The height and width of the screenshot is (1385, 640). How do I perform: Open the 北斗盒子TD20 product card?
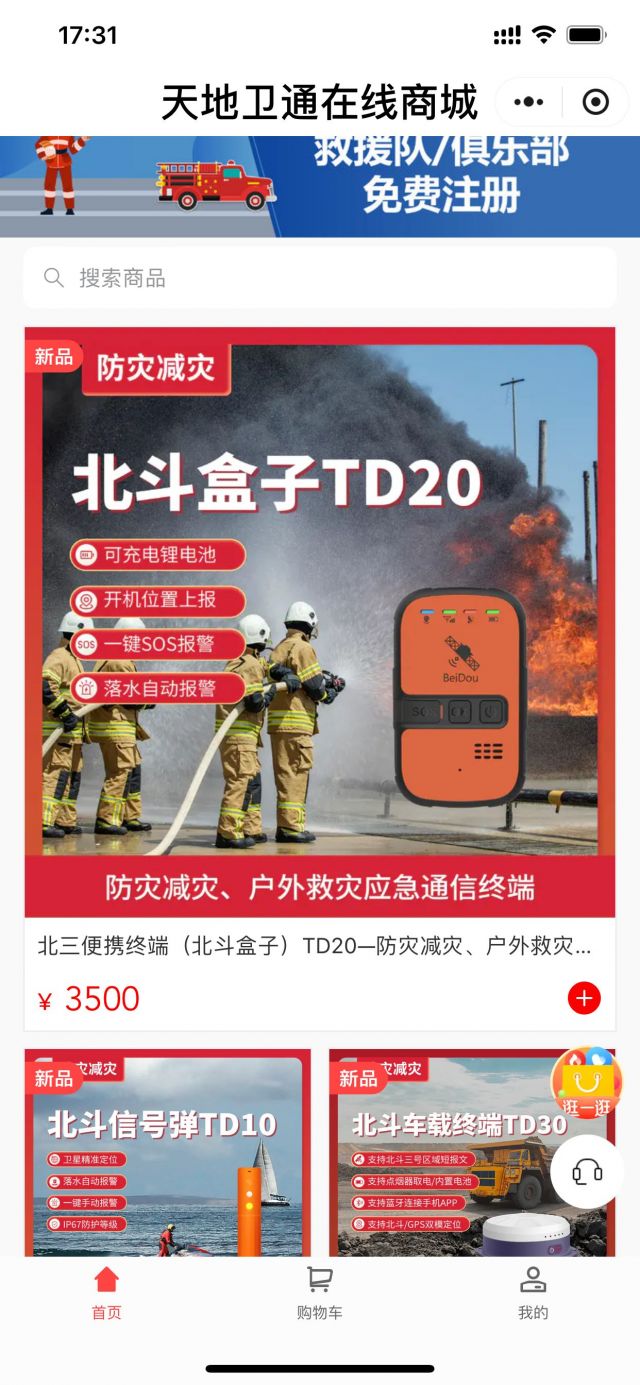pyautogui.click(x=320, y=620)
